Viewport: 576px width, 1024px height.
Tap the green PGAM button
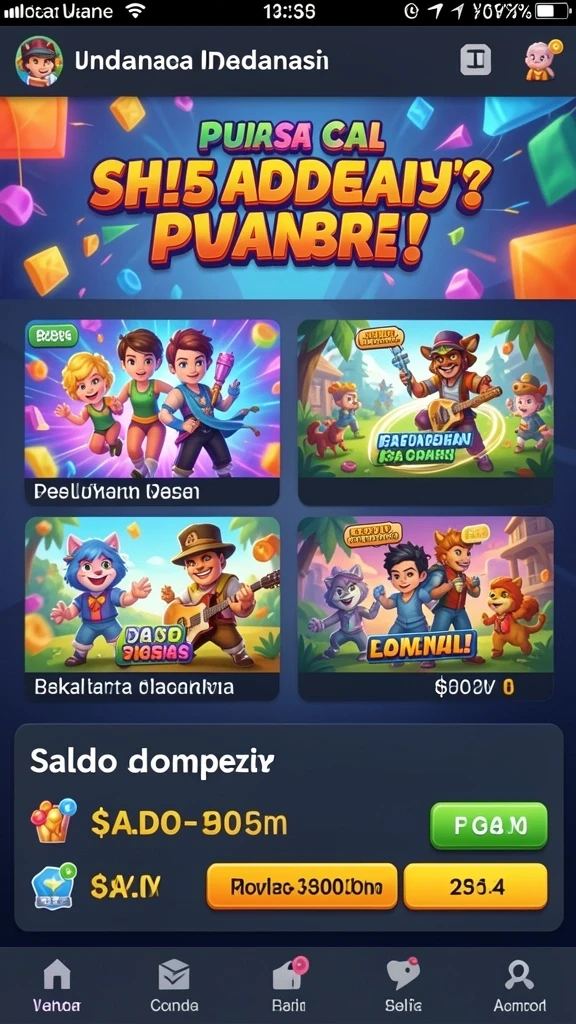coord(488,825)
